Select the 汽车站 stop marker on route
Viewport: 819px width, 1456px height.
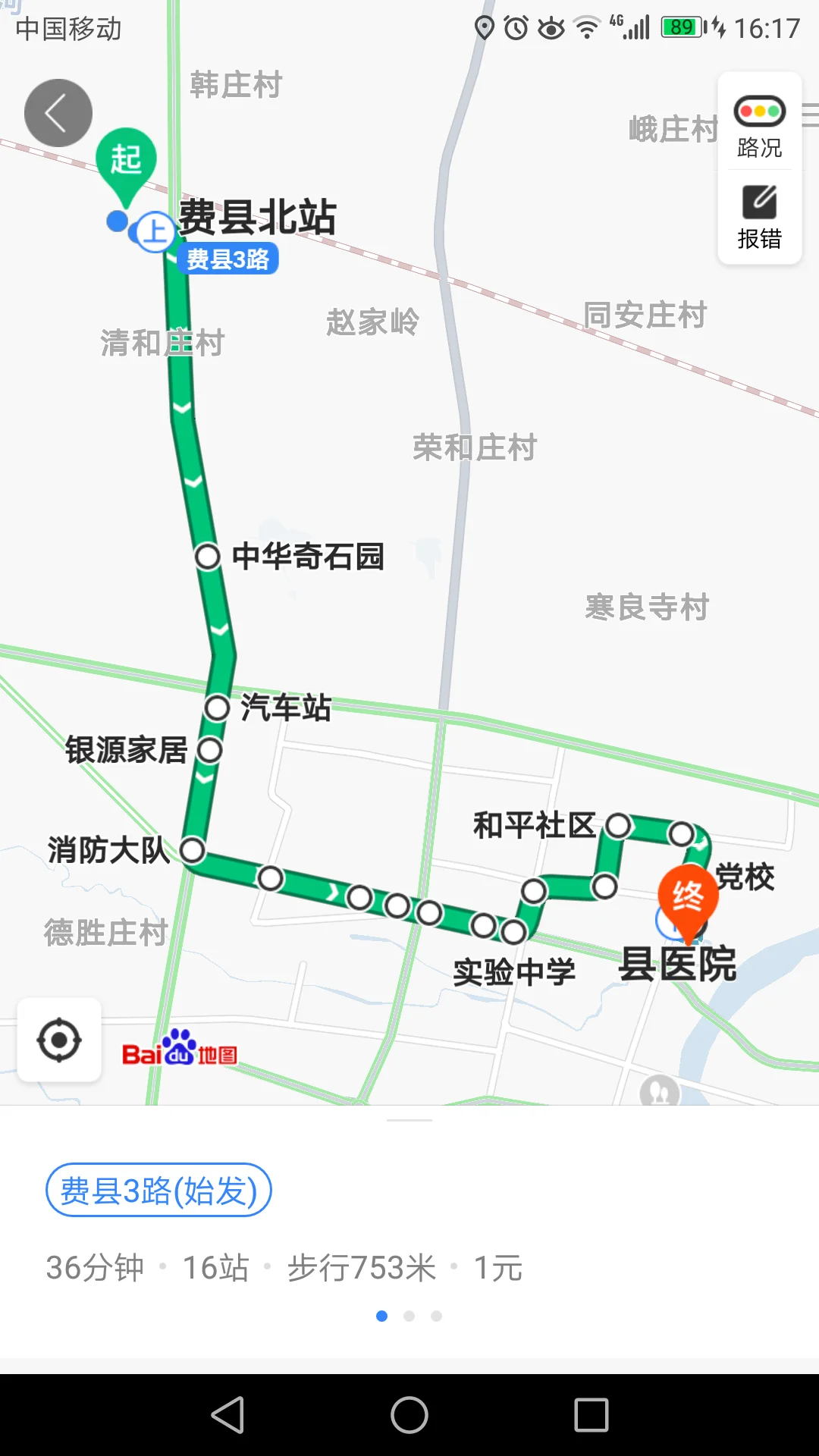coord(216,709)
